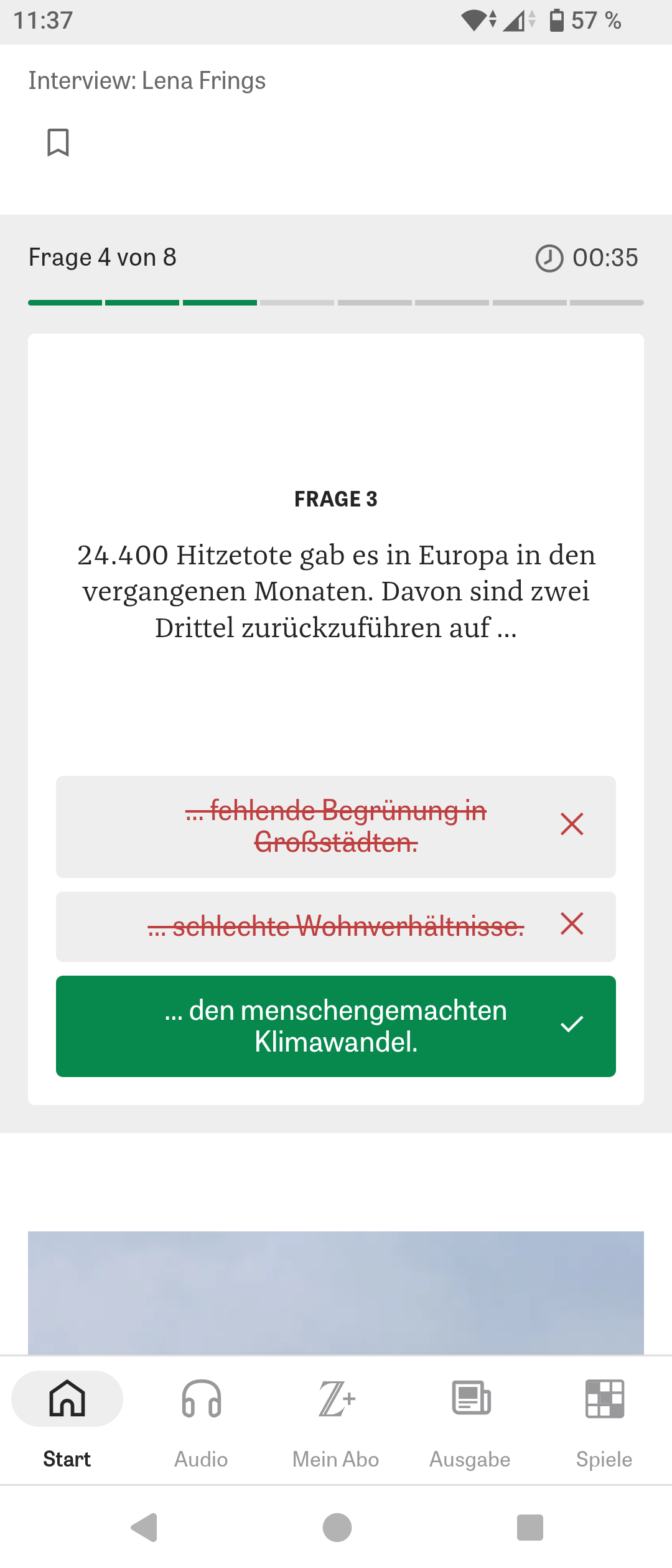Bookmark the Lena Frings interview article

(x=58, y=142)
